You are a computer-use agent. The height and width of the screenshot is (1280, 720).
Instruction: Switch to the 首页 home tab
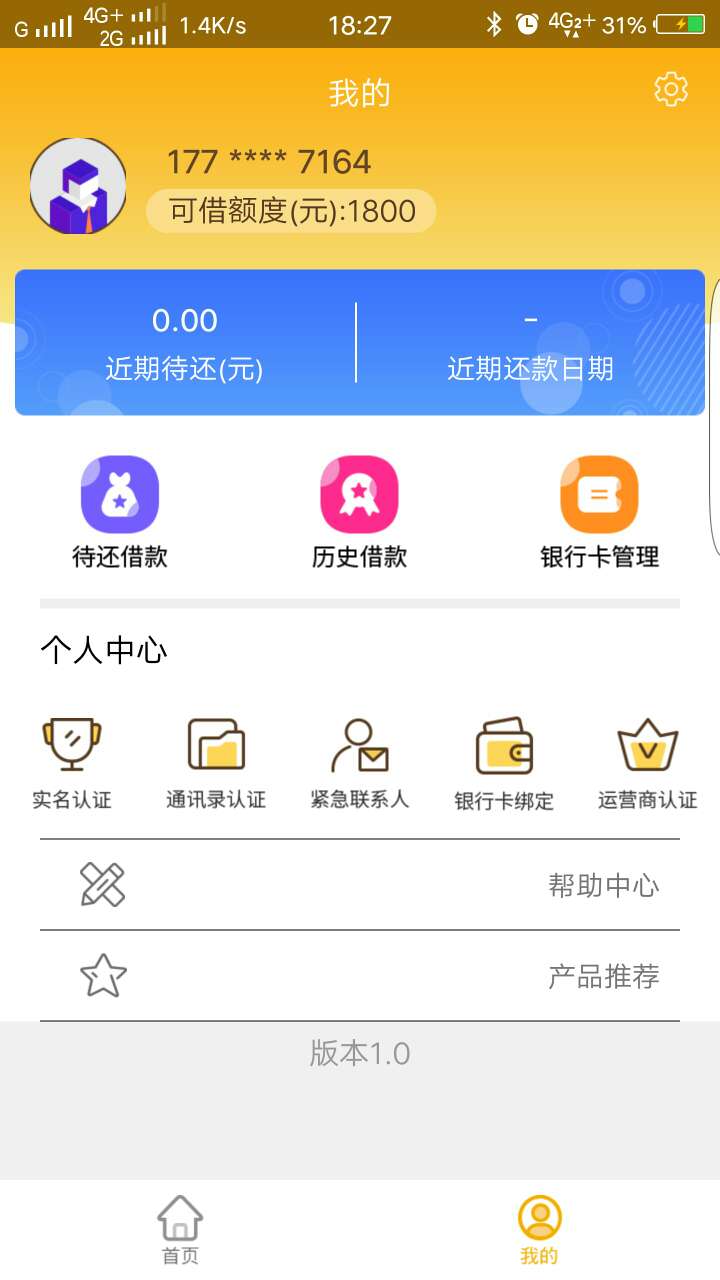(x=180, y=1230)
